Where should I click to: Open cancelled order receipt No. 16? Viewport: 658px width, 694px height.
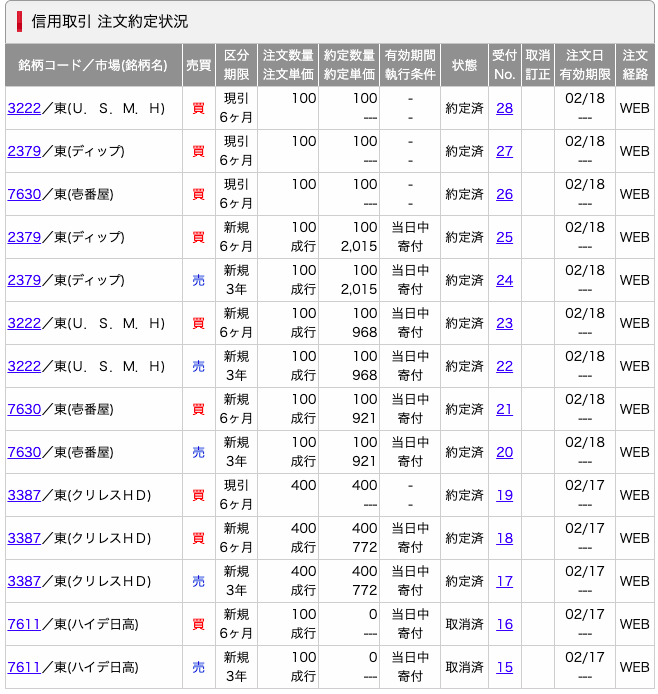504,624
